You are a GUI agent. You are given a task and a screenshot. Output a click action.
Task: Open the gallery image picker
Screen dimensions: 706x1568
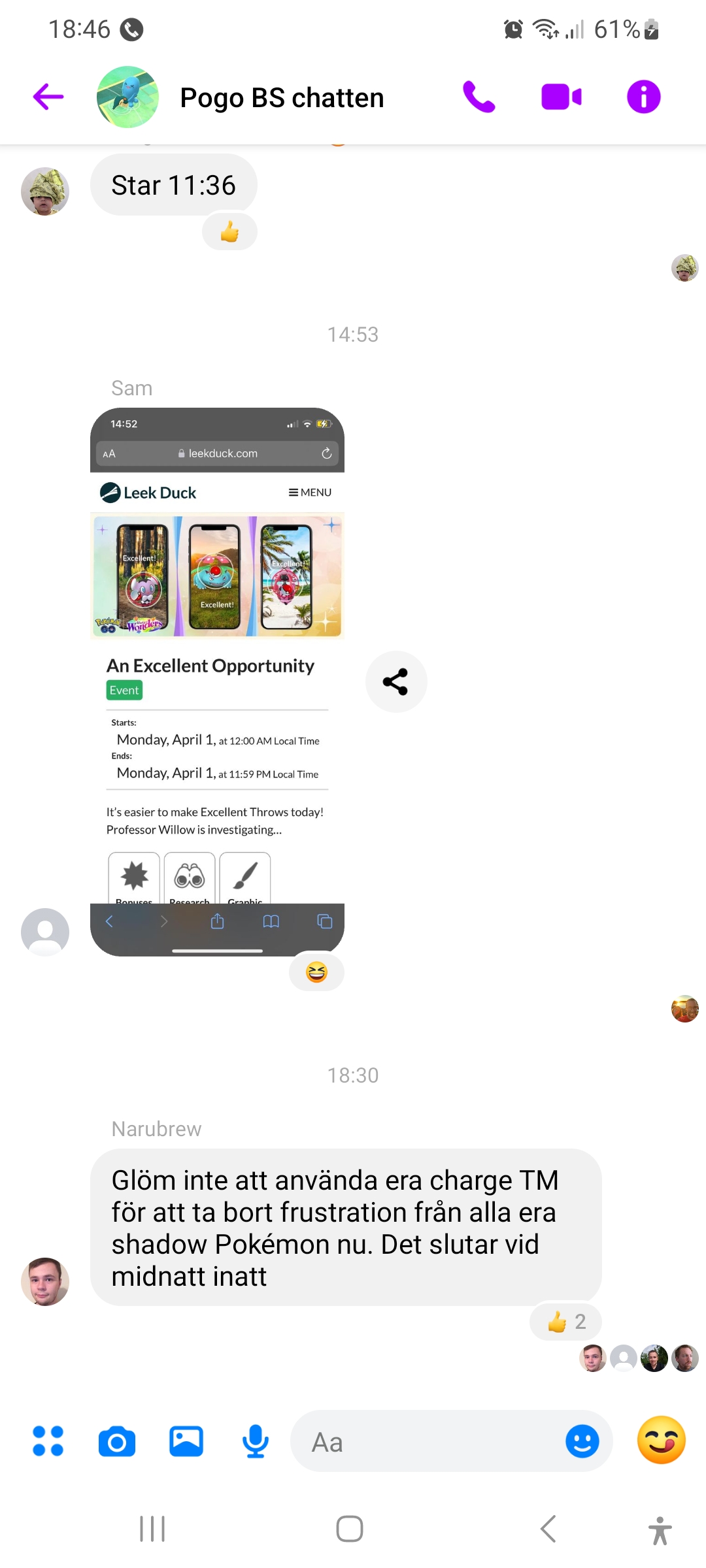pyautogui.click(x=186, y=1441)
